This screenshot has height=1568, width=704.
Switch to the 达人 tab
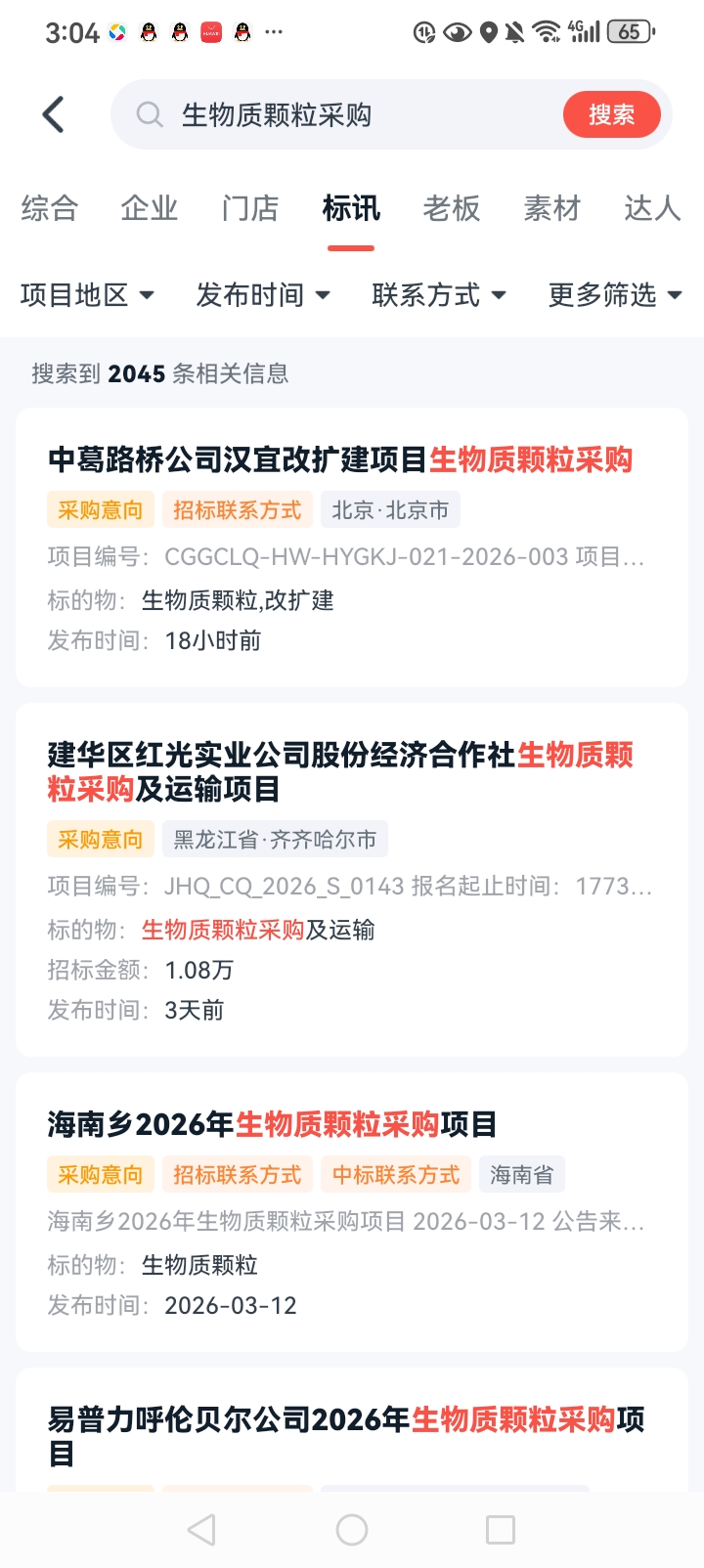point(652,208)
